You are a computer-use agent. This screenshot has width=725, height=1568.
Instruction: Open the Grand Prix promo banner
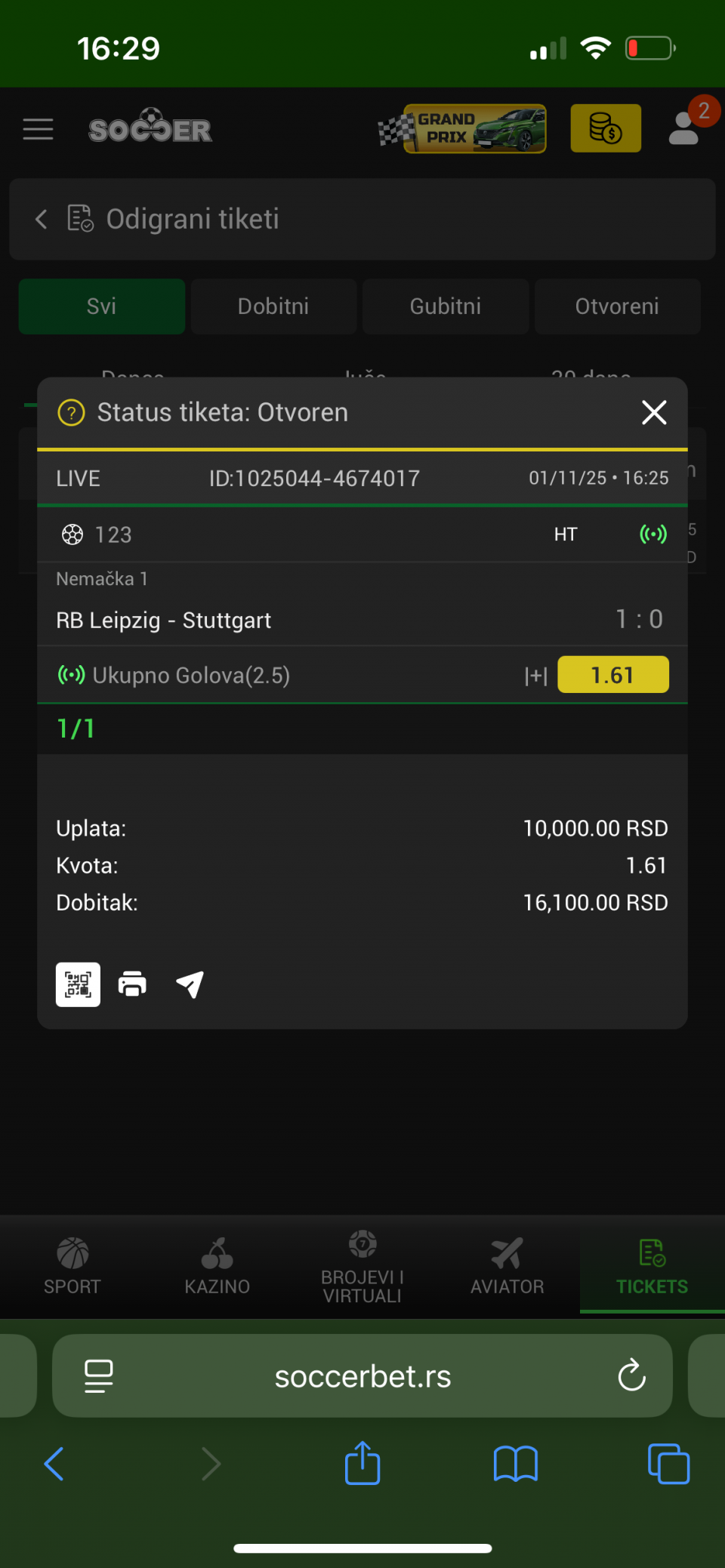pyautogui.click(x=462, y=129)
